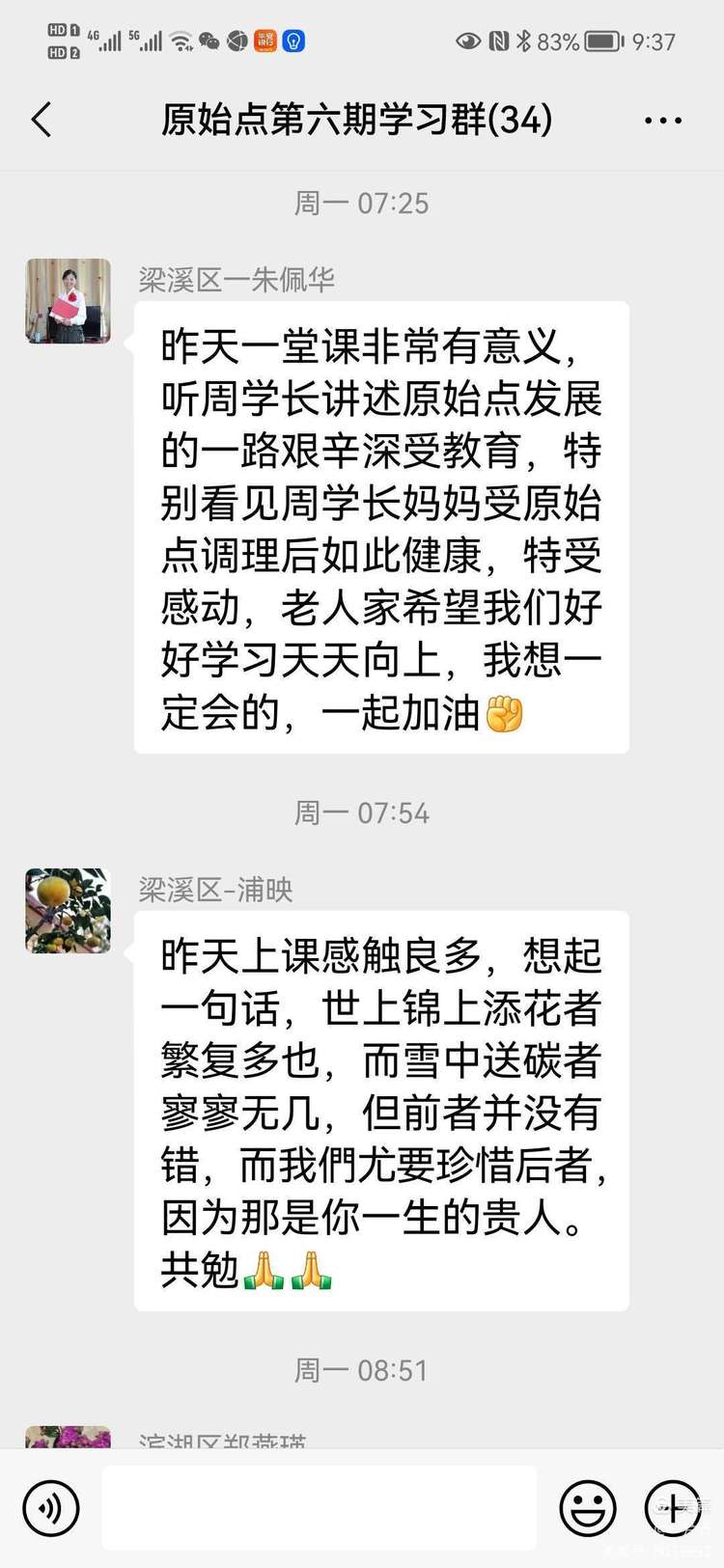Open the emoji sticker panel
The image size is (724, 1568).
[587, 1508]
